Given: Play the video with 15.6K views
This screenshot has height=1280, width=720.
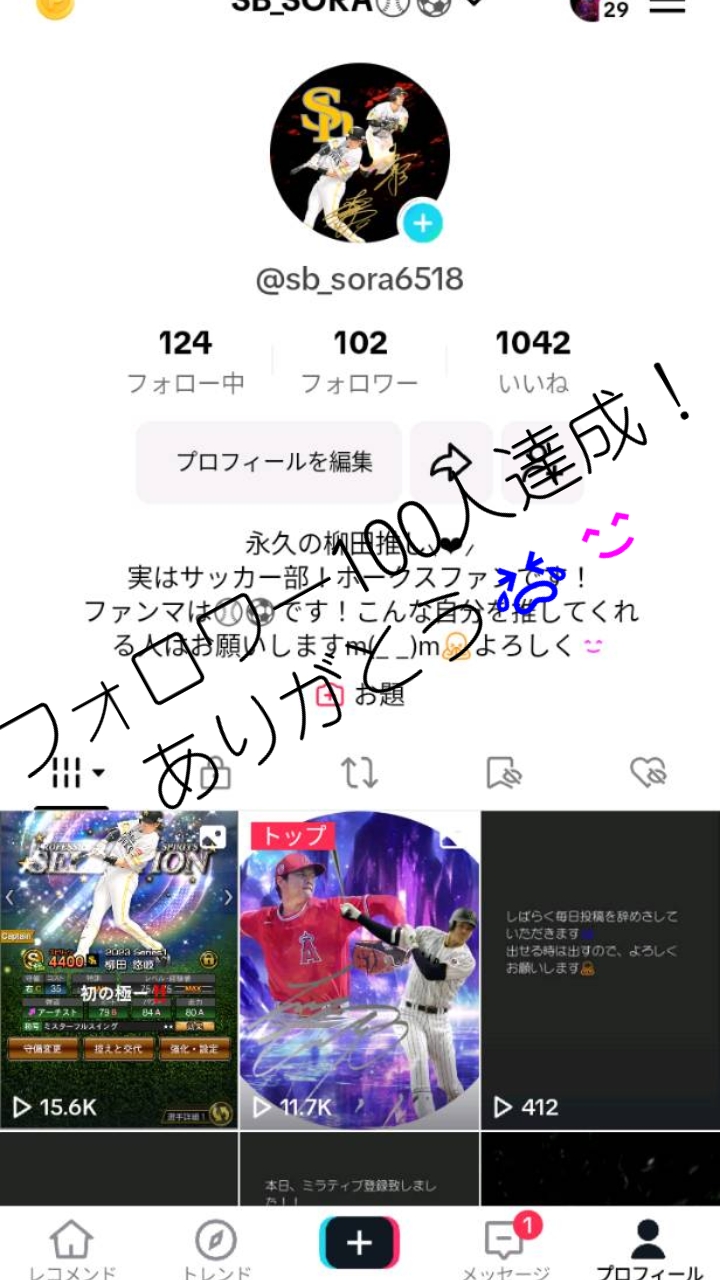Looking at the screenshot, I should point(119,970).
